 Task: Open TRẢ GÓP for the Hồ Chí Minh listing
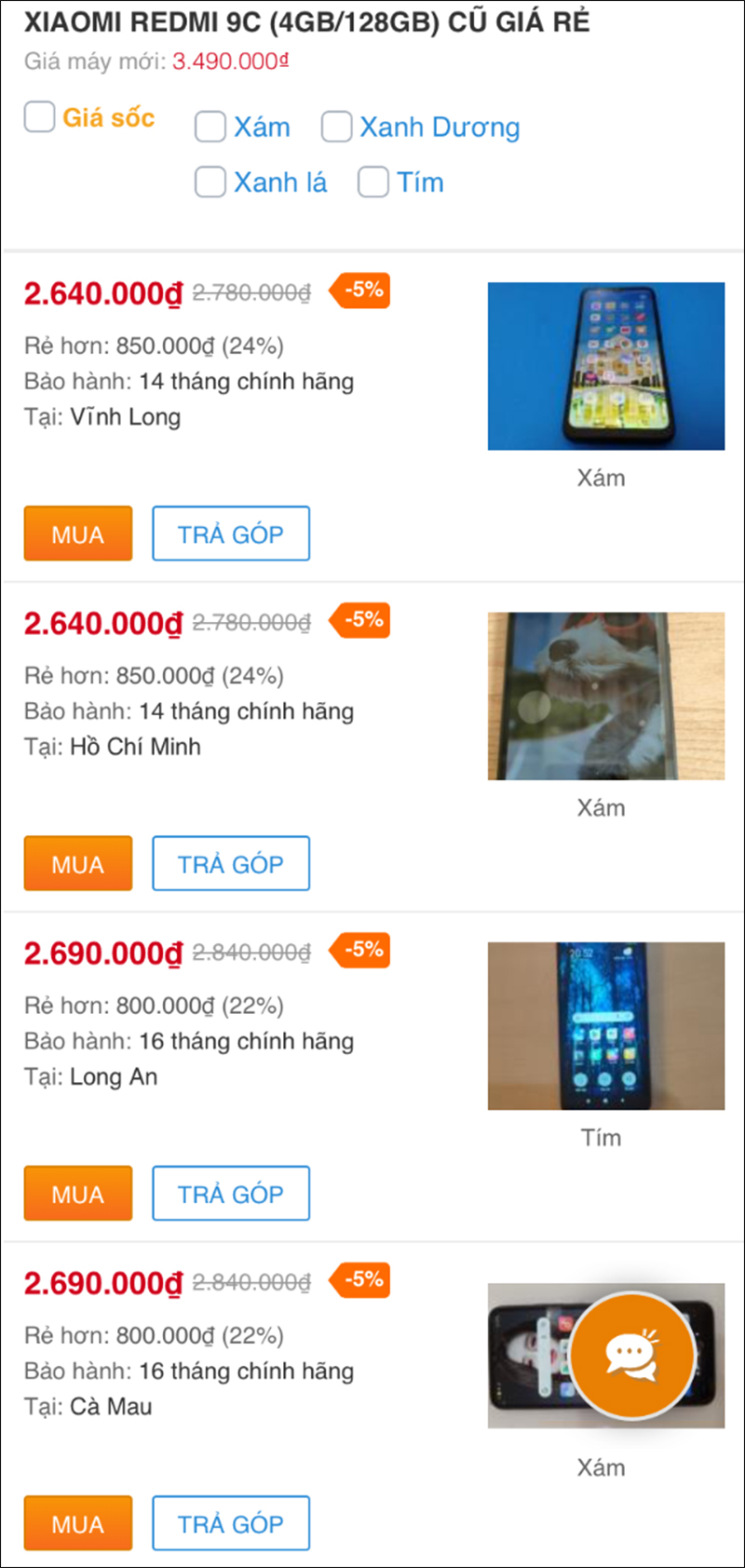tap(231, 863)
